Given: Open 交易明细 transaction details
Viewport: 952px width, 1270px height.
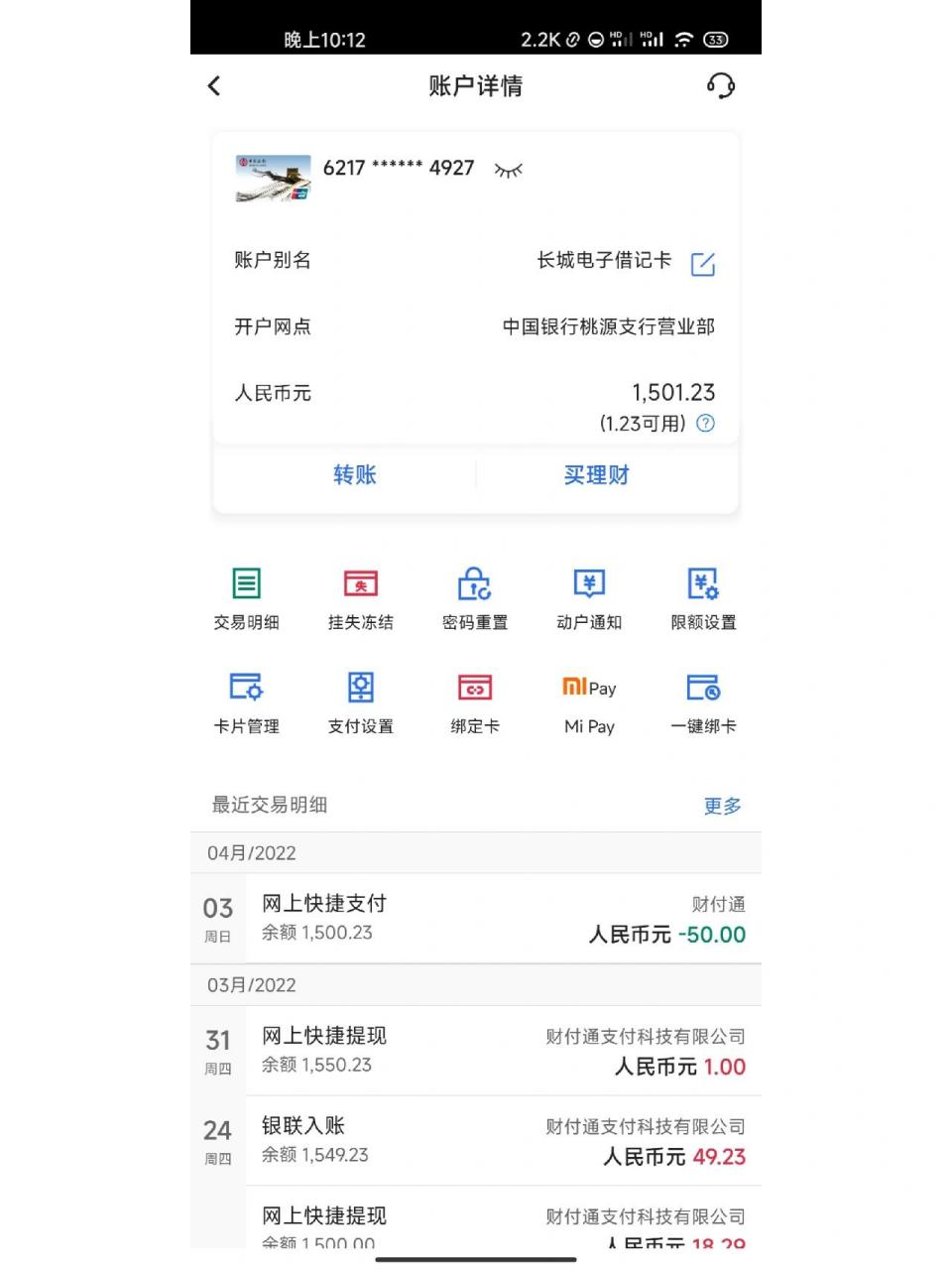Looking at the screenshot, I should click(x=246, y=595).
